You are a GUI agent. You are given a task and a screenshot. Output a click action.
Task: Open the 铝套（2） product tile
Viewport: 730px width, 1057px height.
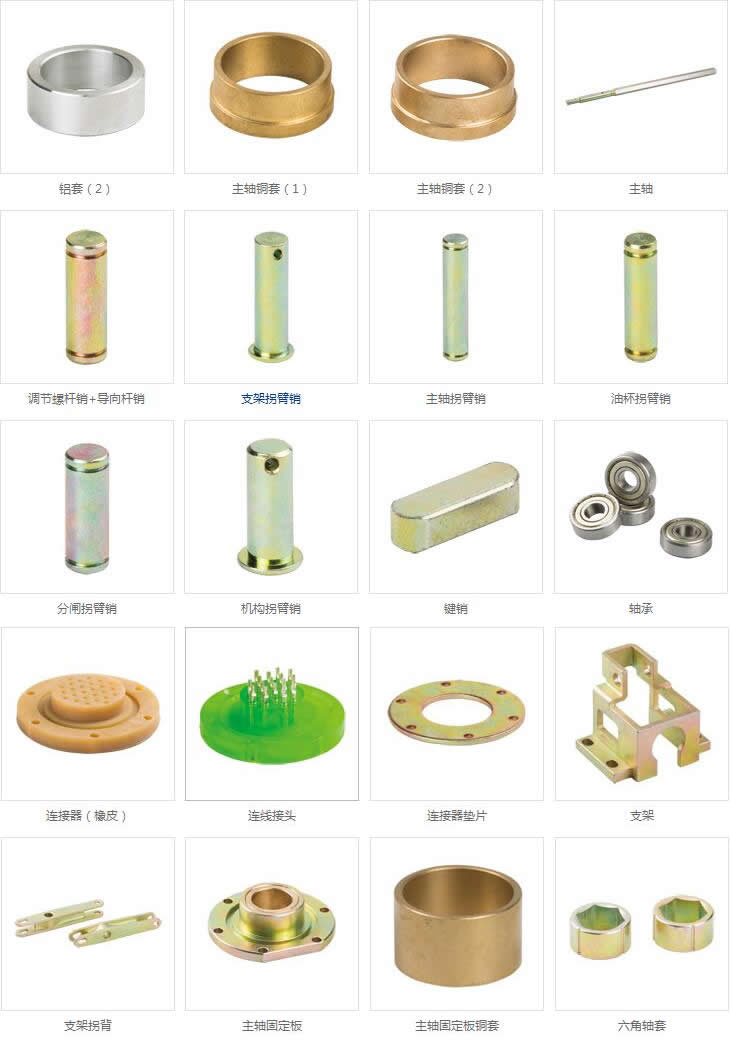(86, 88)
